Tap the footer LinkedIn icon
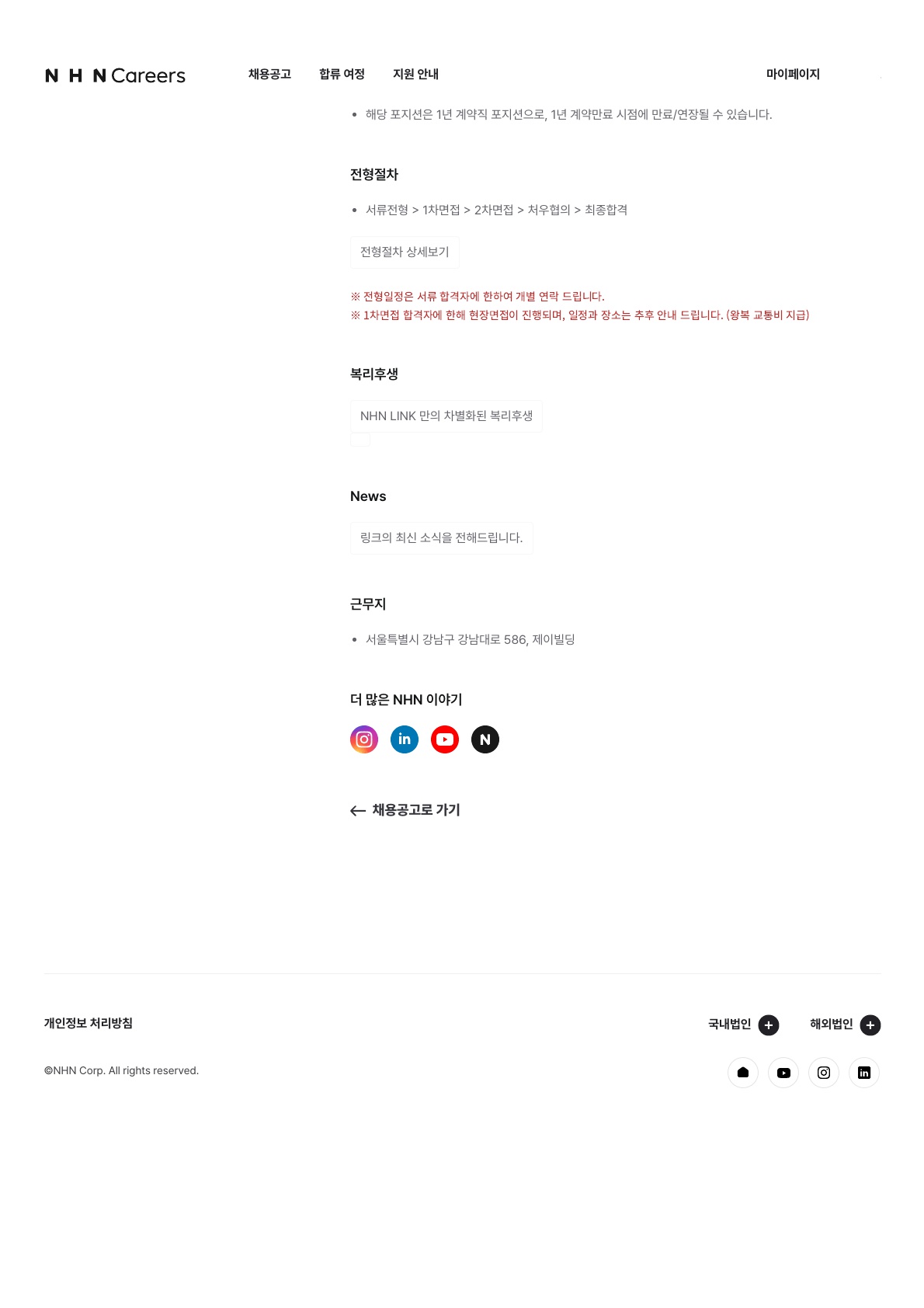 864,1073
